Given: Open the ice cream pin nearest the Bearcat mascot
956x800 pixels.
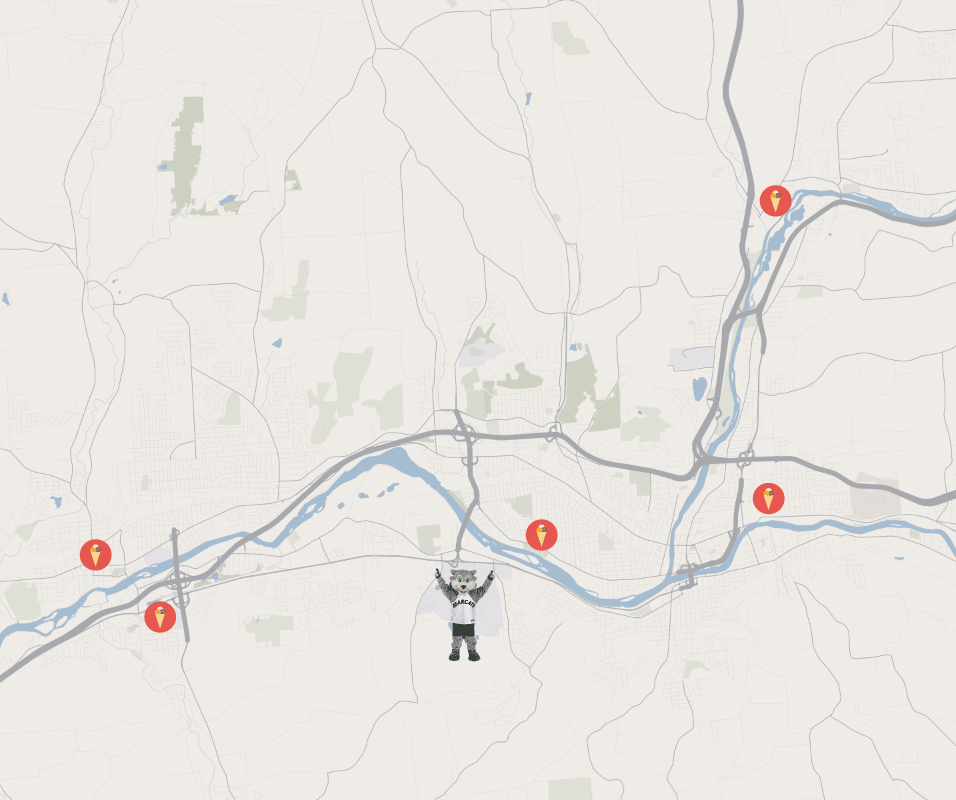Looking at the screenshot, I should tap(541, 535).
